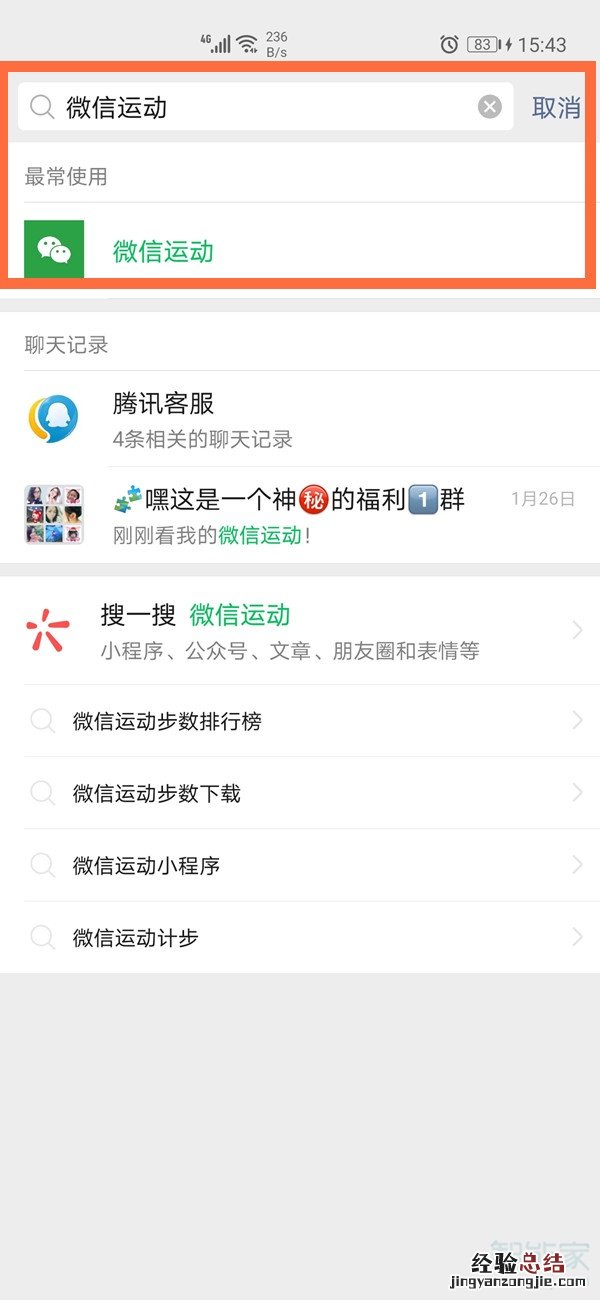Clear the search text with the X icon
This screenshot has width=600, height=1300.
click(489, 107)
